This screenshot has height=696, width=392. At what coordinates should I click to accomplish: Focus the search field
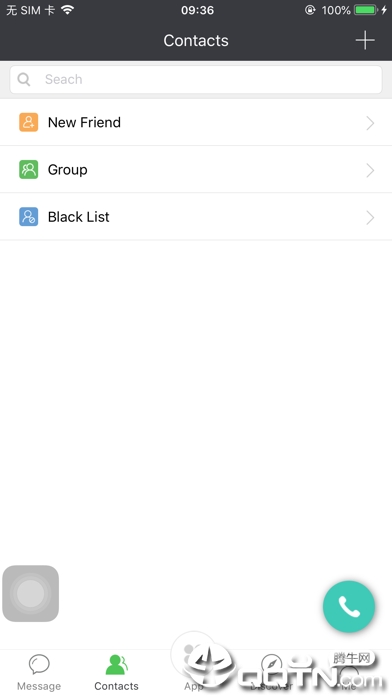[x=196, y=79]
